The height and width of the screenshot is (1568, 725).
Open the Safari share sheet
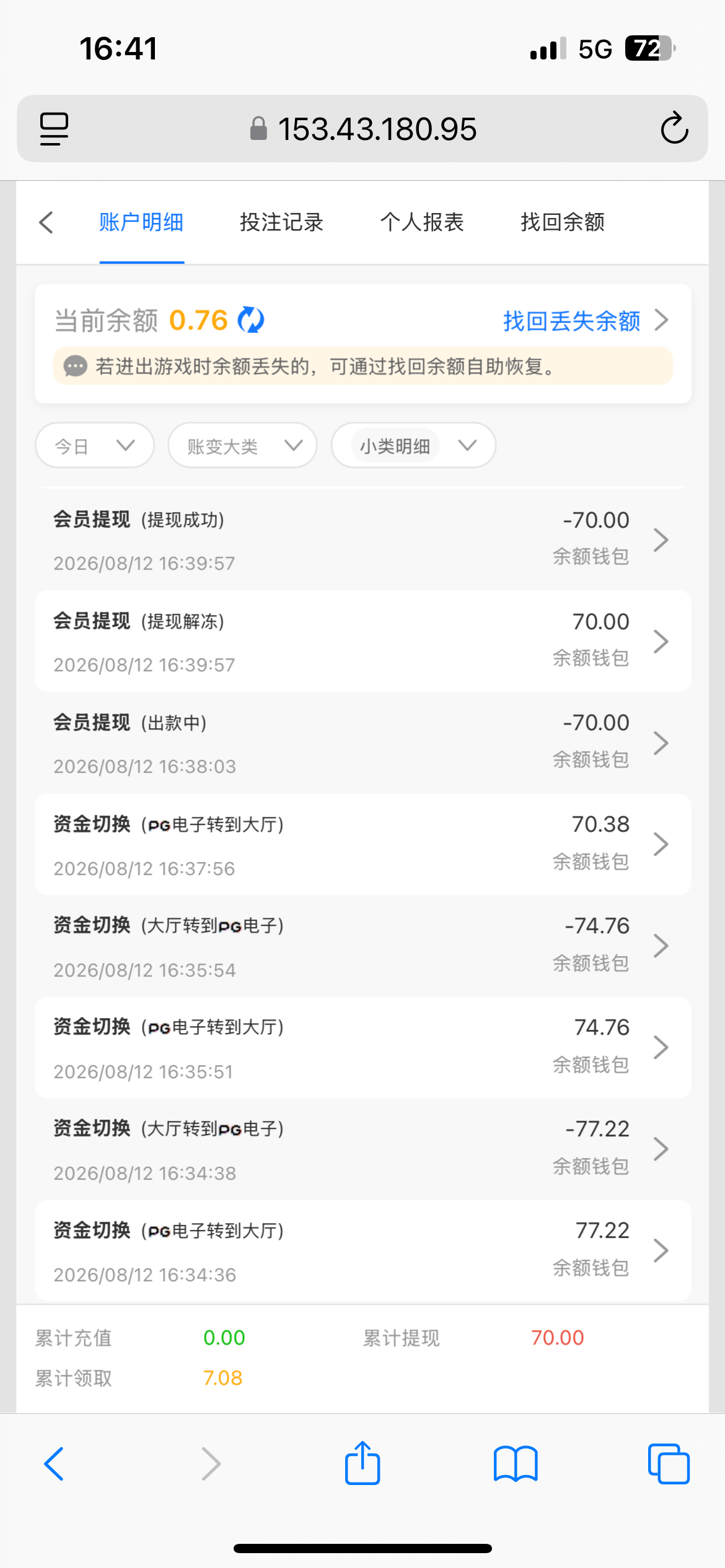click(x=362, y=1463)
